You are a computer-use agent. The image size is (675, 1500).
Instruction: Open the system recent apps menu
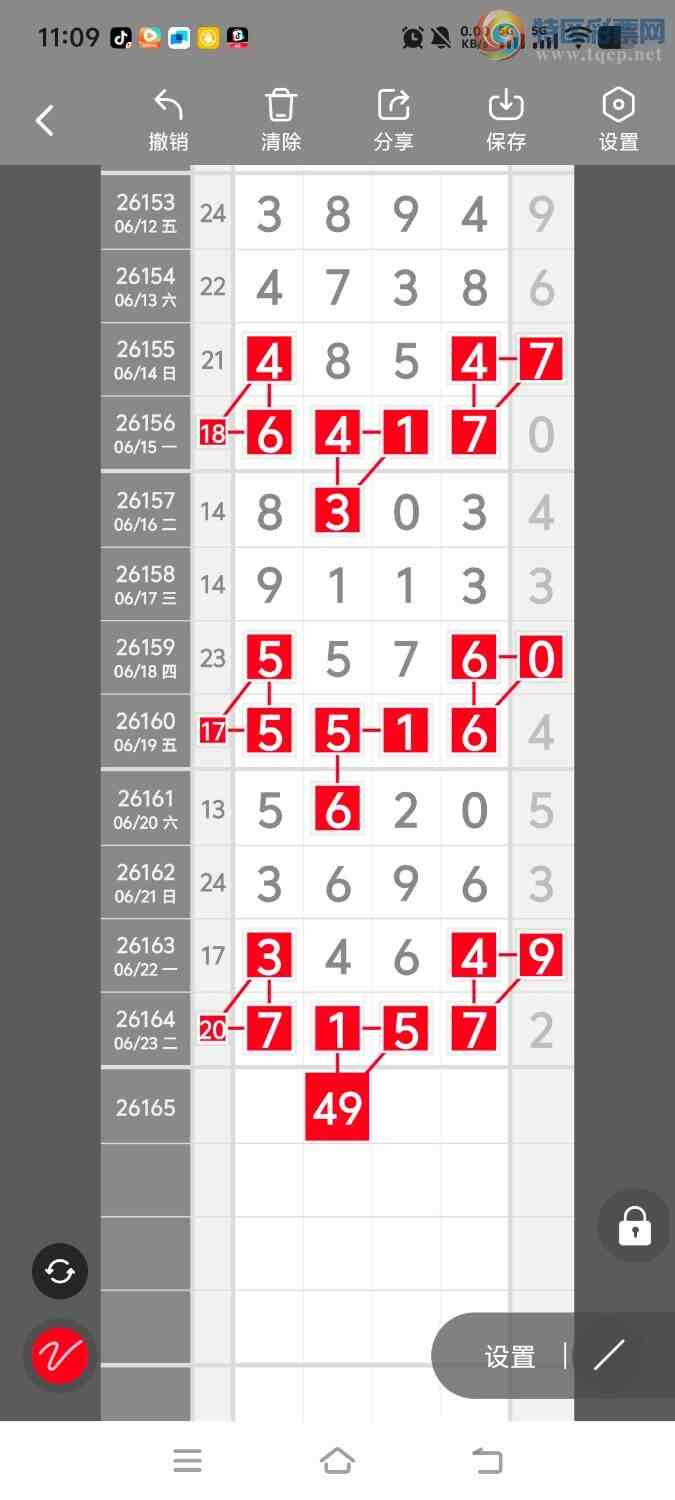187,1461
